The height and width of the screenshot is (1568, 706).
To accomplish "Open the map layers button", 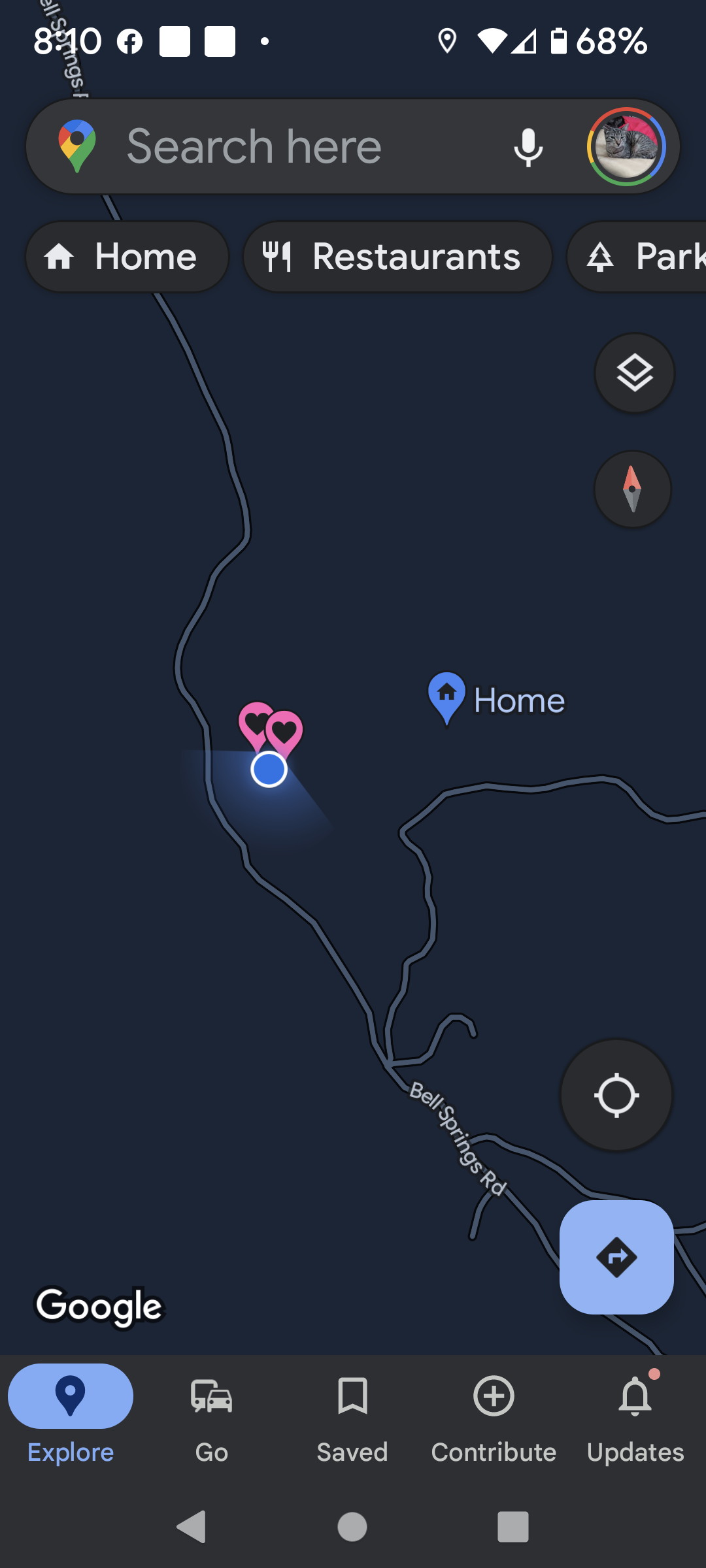I will (634, 373).
